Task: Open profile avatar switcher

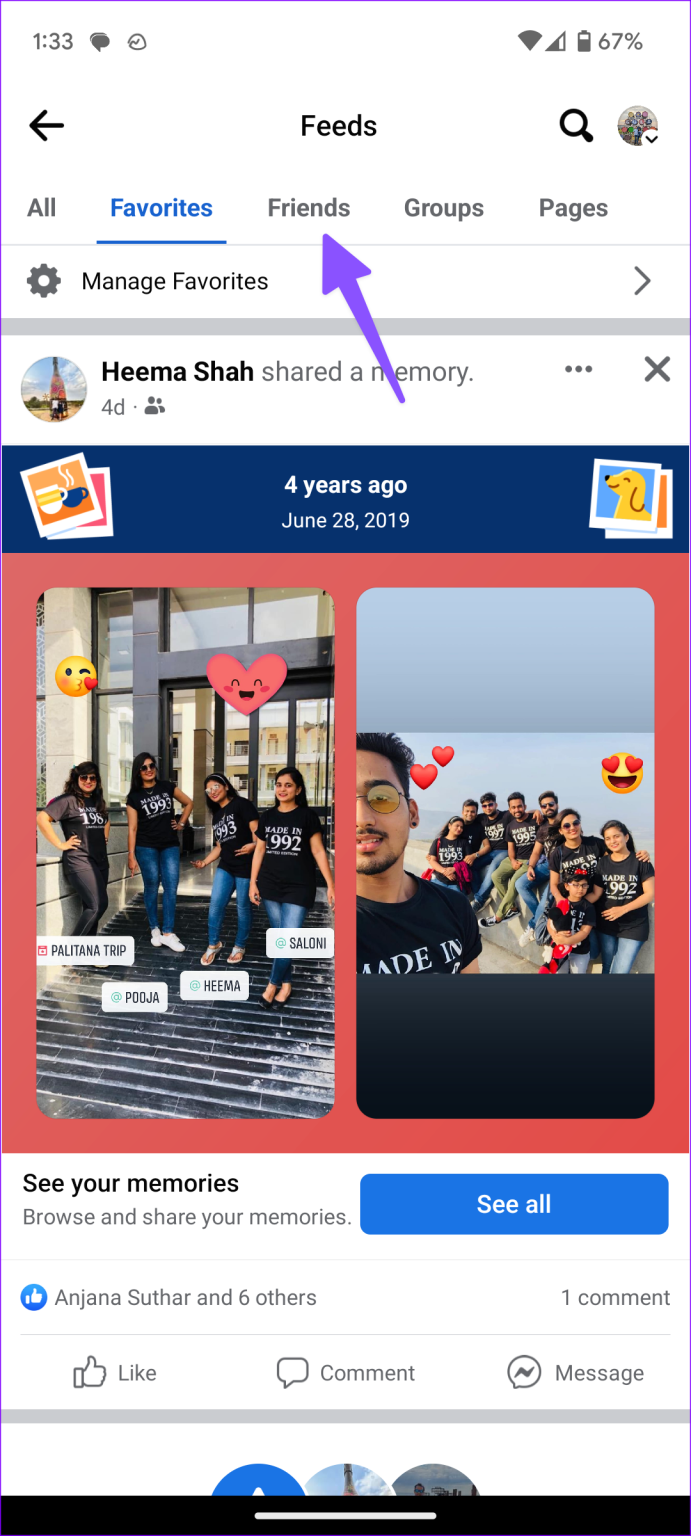Action: click(638, 127)
